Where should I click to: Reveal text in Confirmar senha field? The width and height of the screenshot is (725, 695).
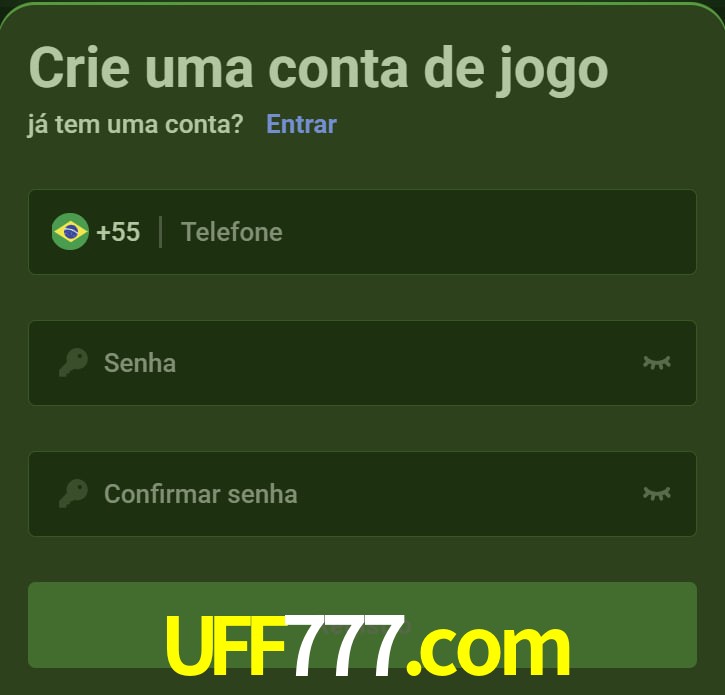click(656, 494)
